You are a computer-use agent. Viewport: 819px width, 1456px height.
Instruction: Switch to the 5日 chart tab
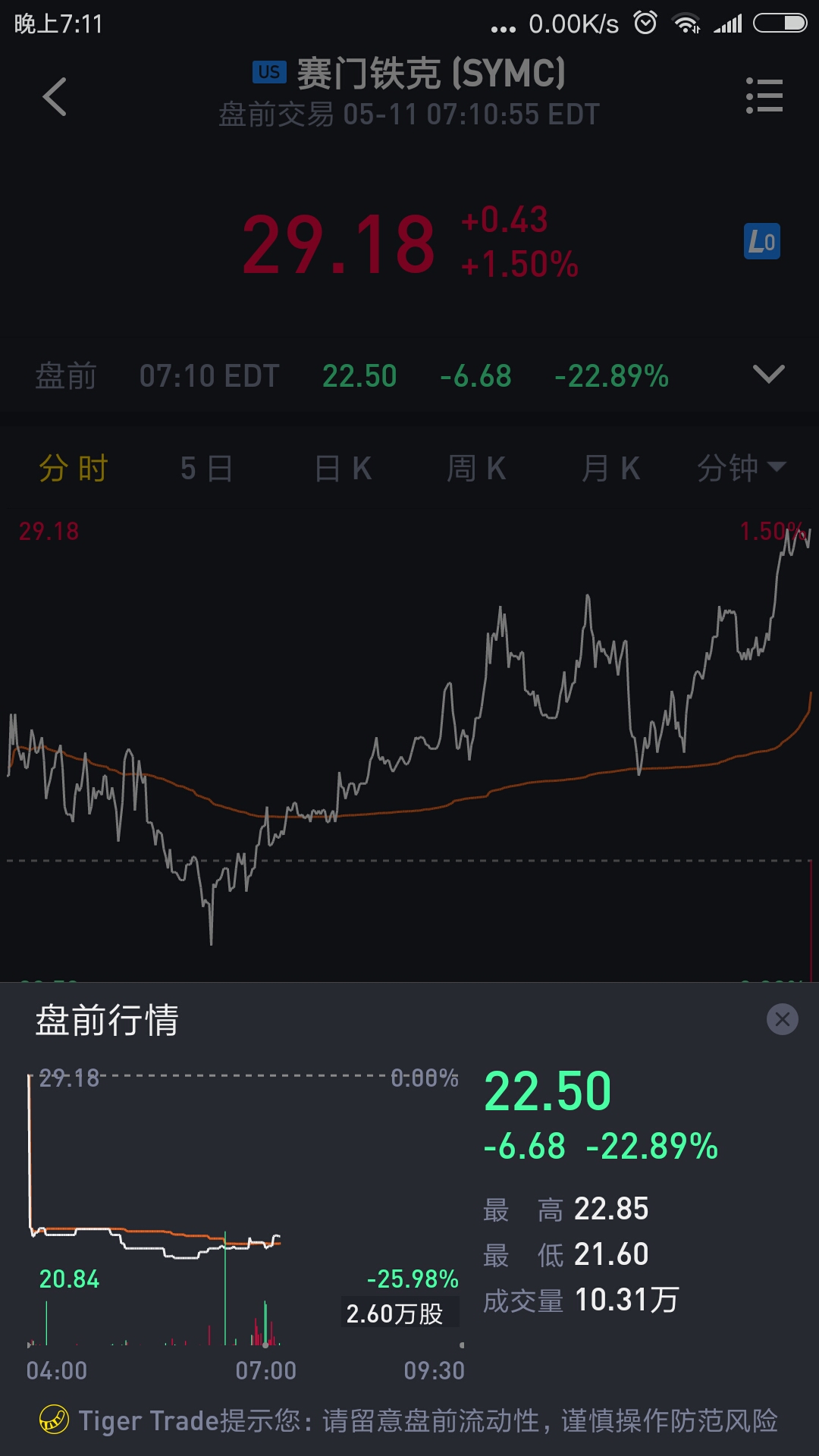click(206, 469)
